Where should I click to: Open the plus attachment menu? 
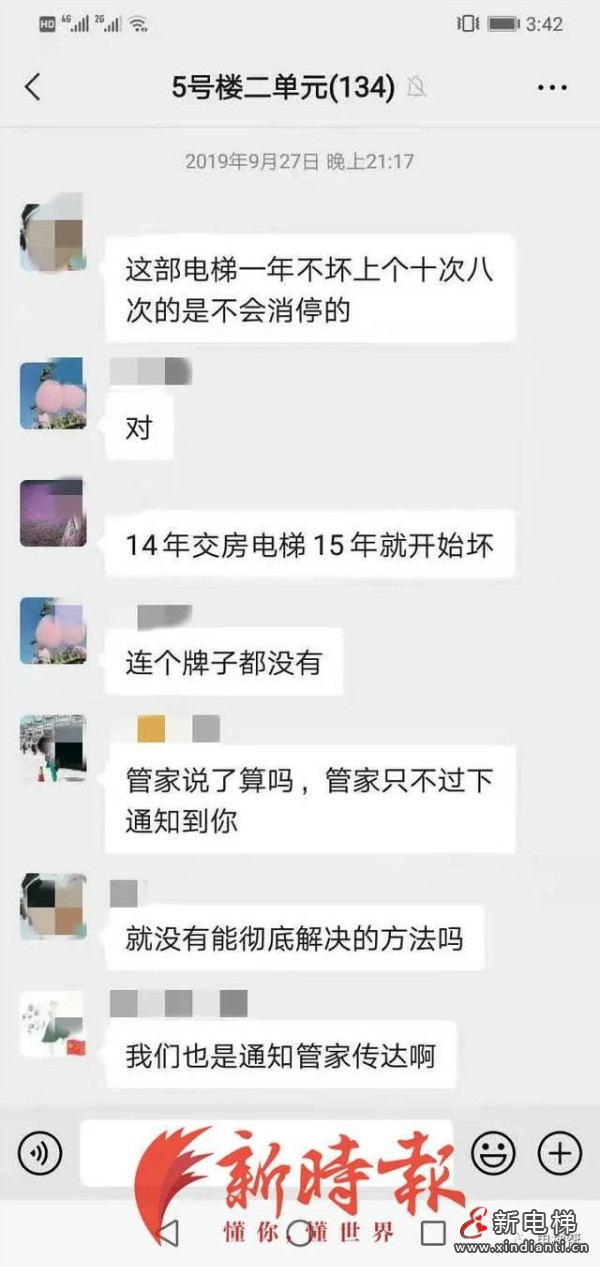[x=560, y=1154]
